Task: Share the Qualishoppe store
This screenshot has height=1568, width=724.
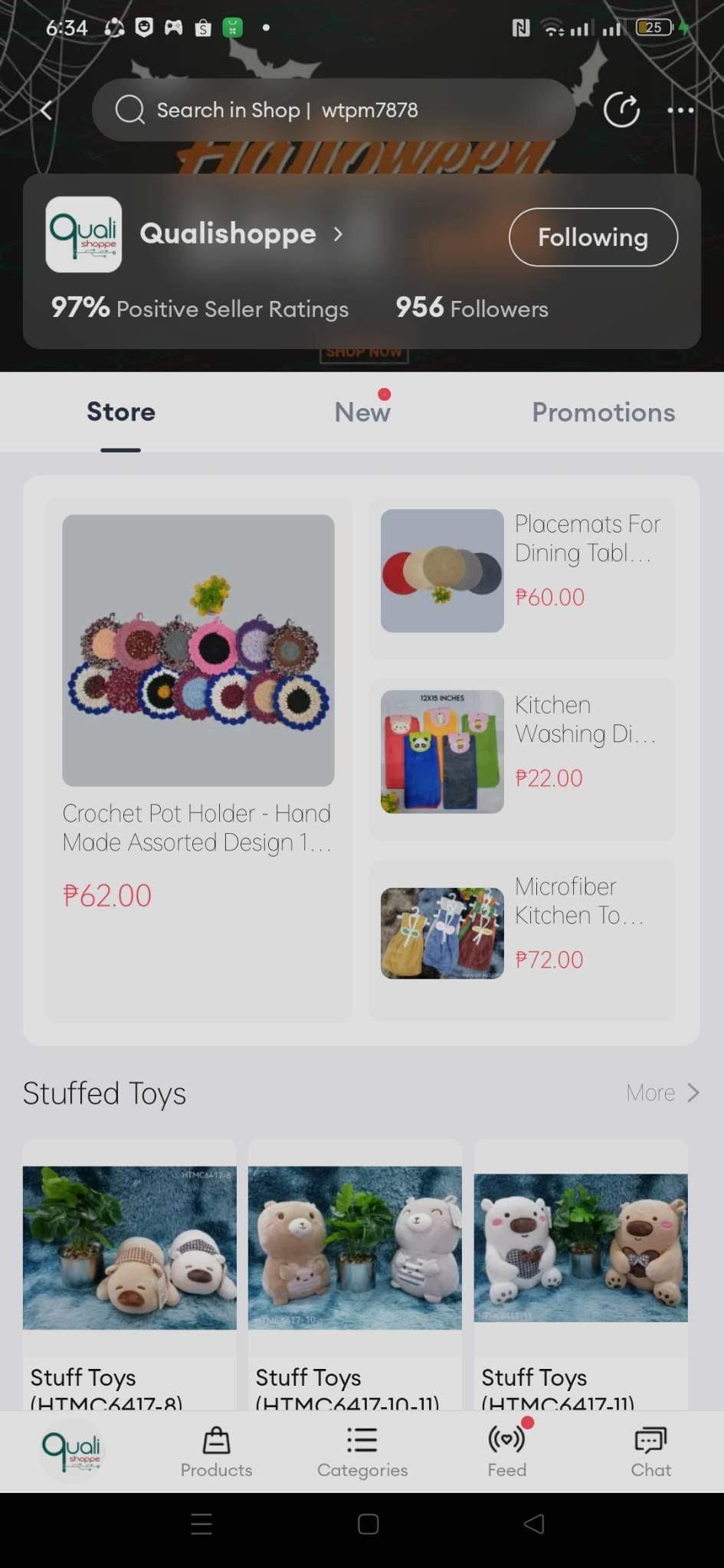Action: tap(621, 110)
